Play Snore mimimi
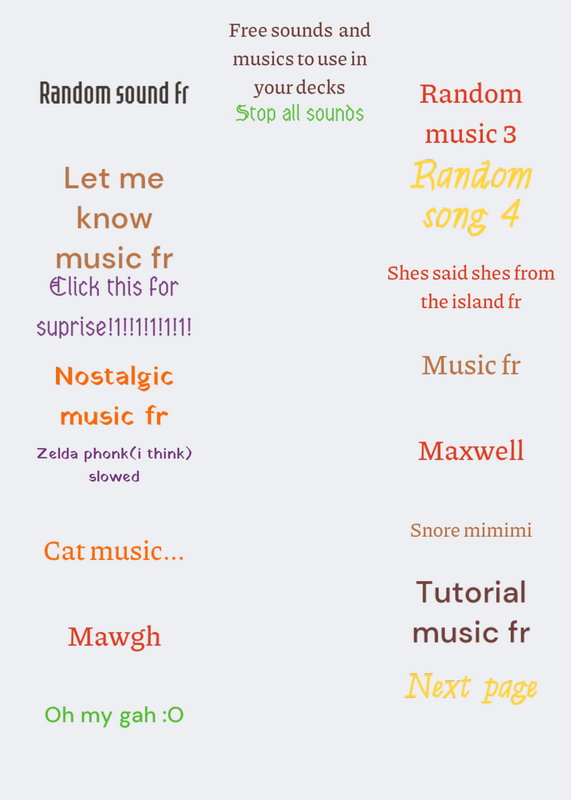 pyautogui.click(x=471, y=531)
